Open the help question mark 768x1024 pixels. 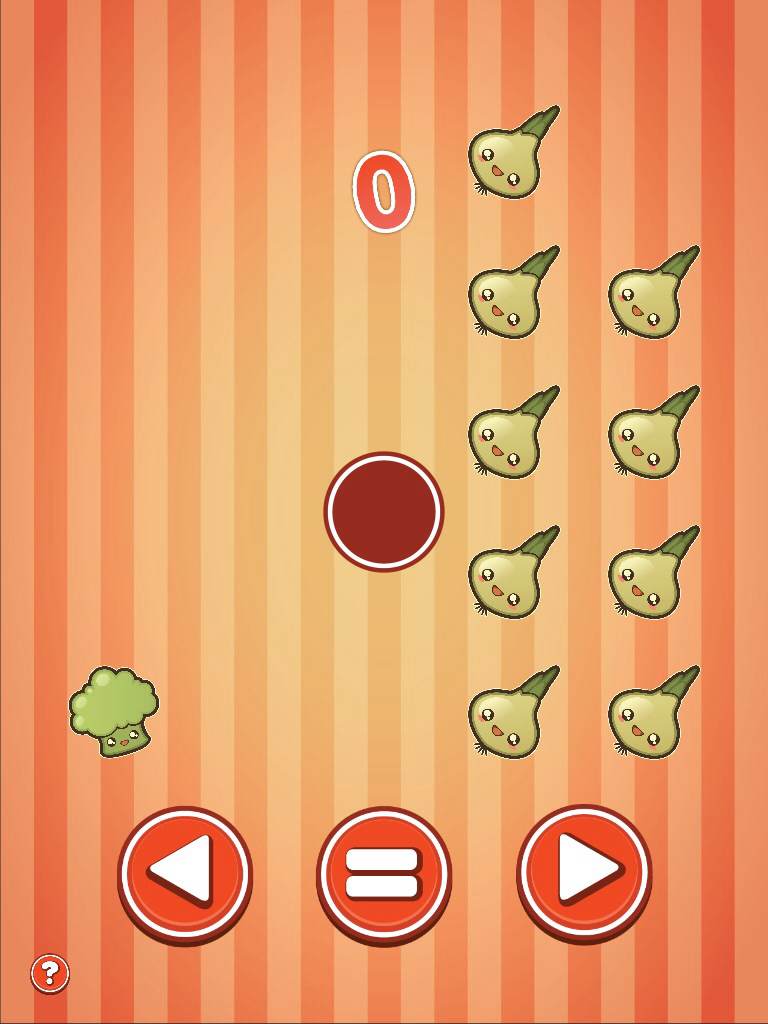(50, 972)
